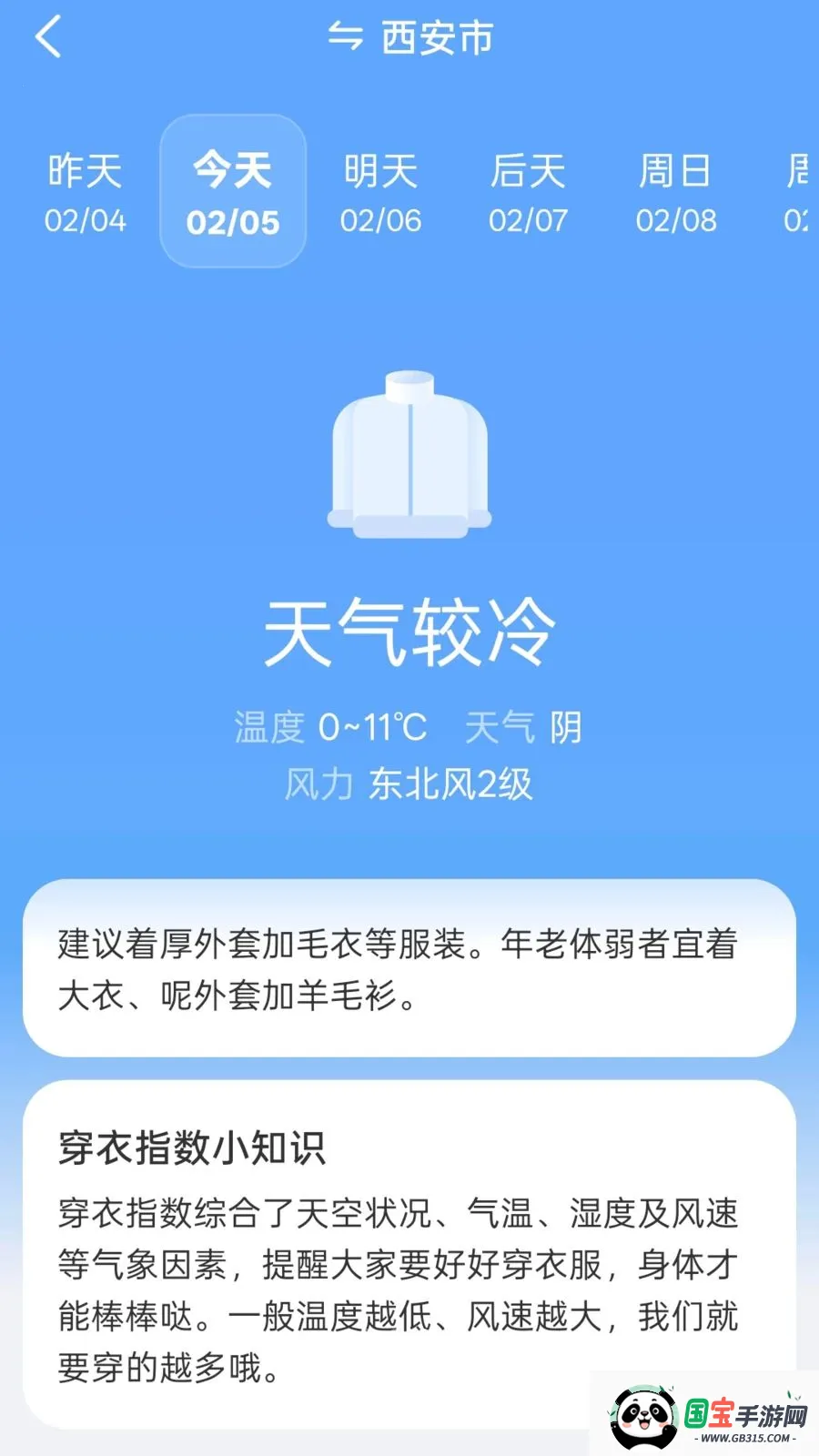
Task: Select the 昨天 02/04 date tab
Action: point(86,193)
